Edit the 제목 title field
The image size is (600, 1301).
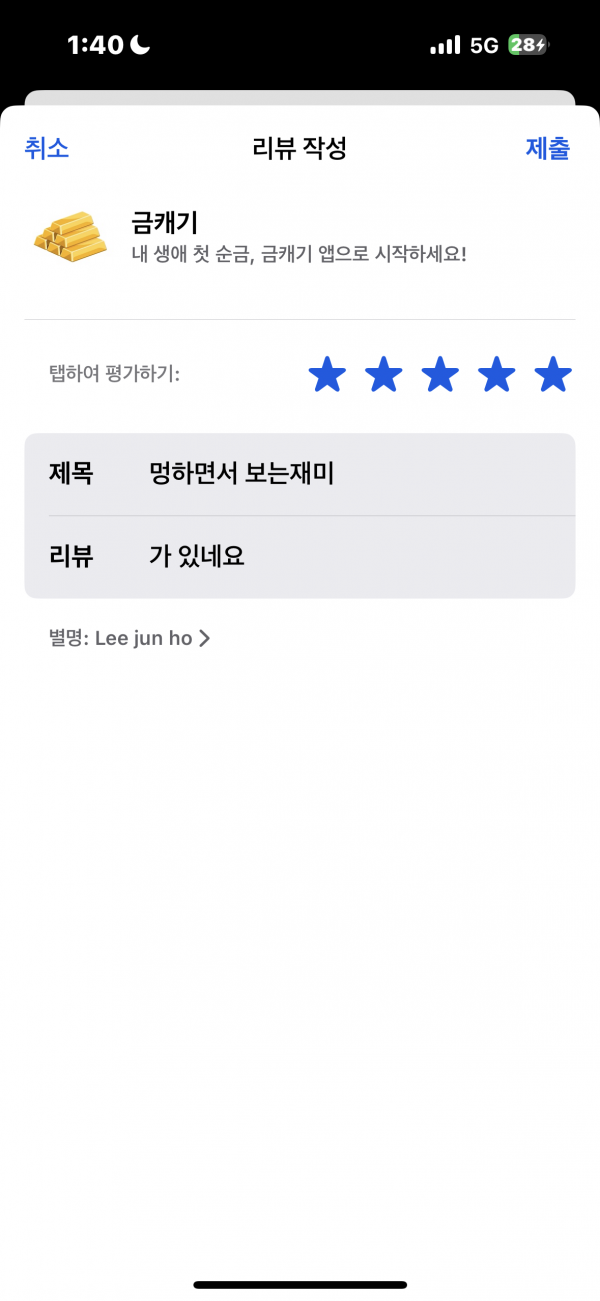tap(300, 474)
